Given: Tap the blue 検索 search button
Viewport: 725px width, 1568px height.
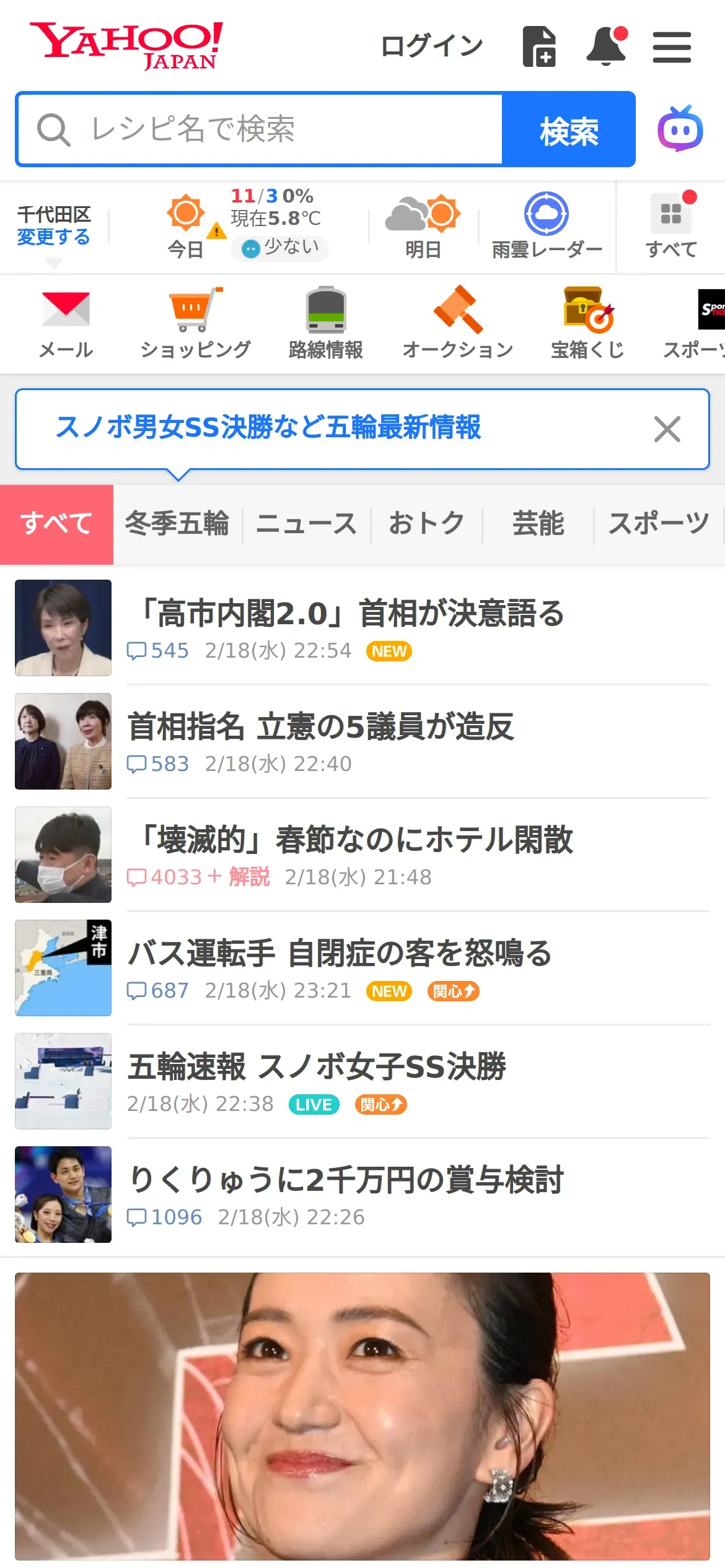Looking at the screenshot, I should (568, 130).
